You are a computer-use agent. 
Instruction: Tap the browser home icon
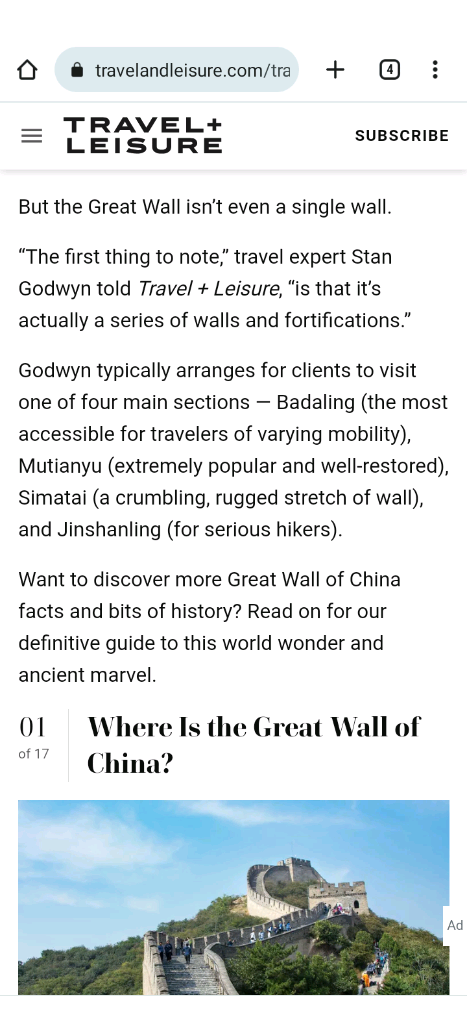tap(26, 70)
